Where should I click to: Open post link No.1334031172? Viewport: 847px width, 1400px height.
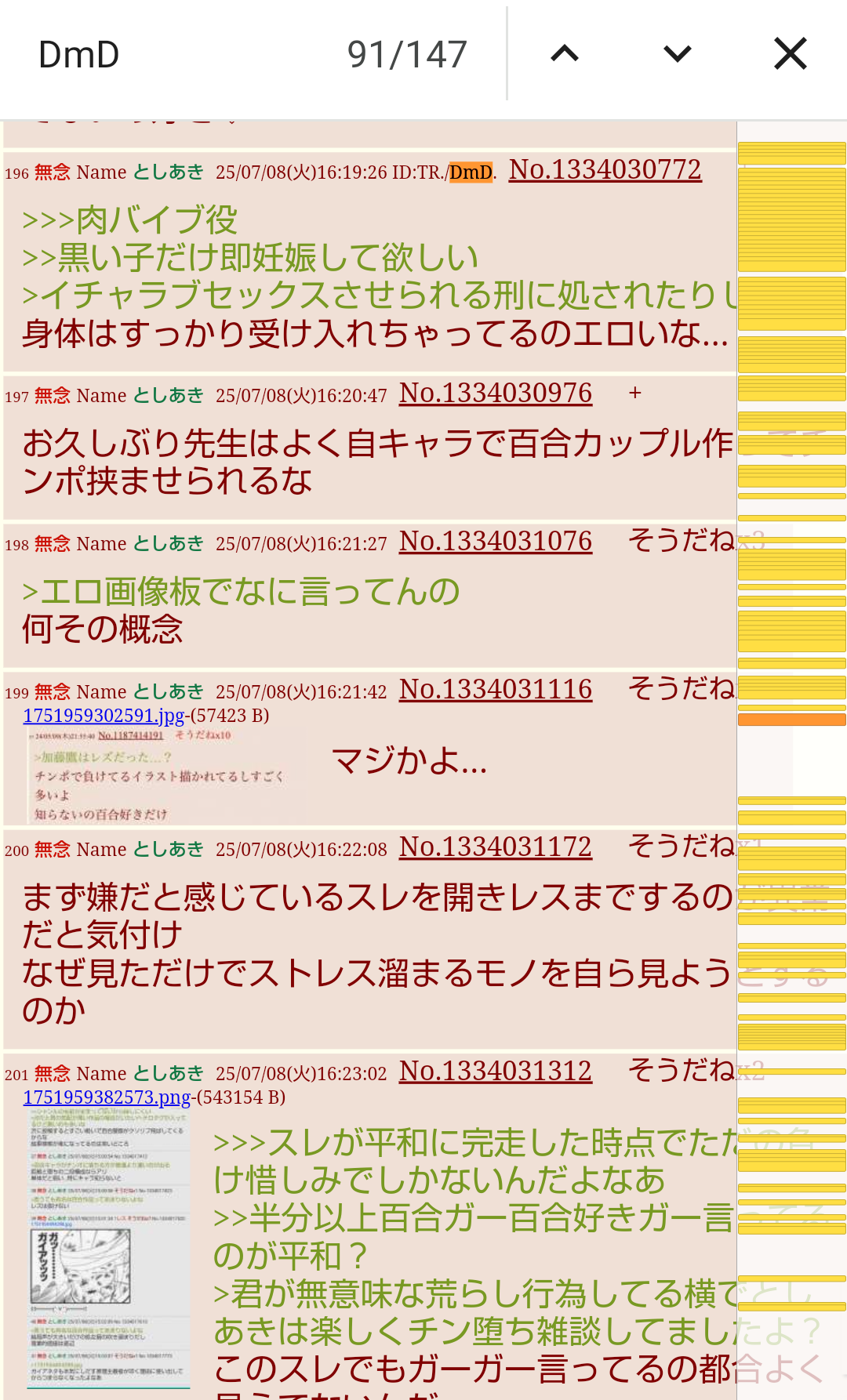point(496,847)
